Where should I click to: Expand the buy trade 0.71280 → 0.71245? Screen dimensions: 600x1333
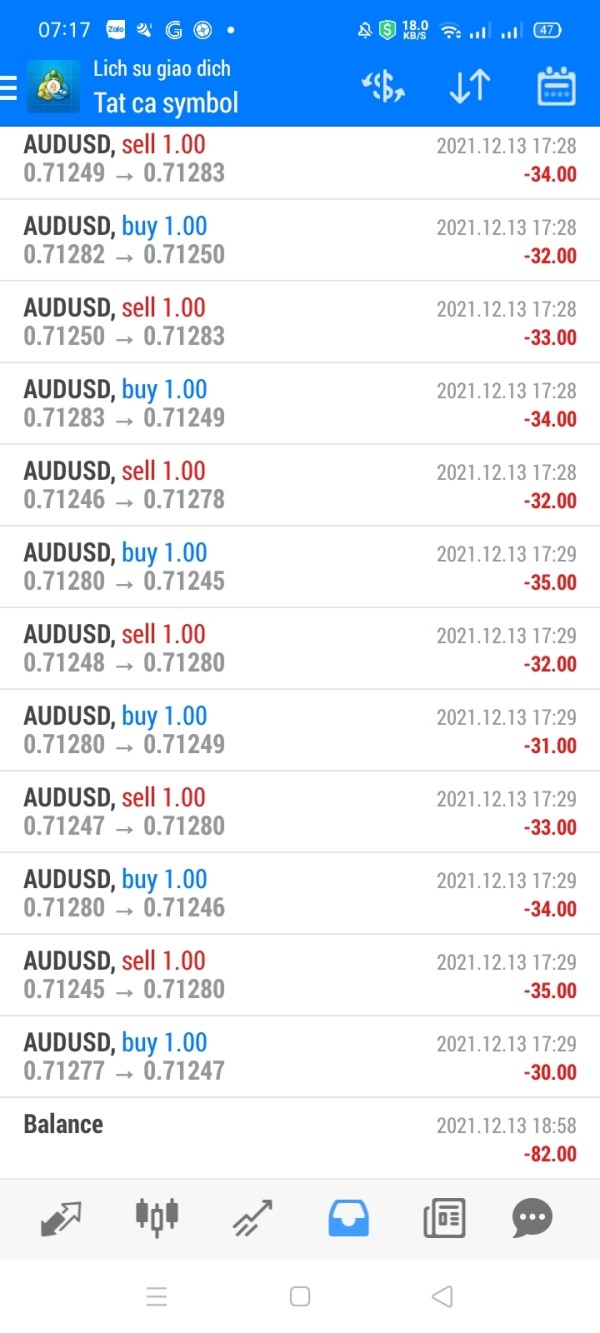300,567
